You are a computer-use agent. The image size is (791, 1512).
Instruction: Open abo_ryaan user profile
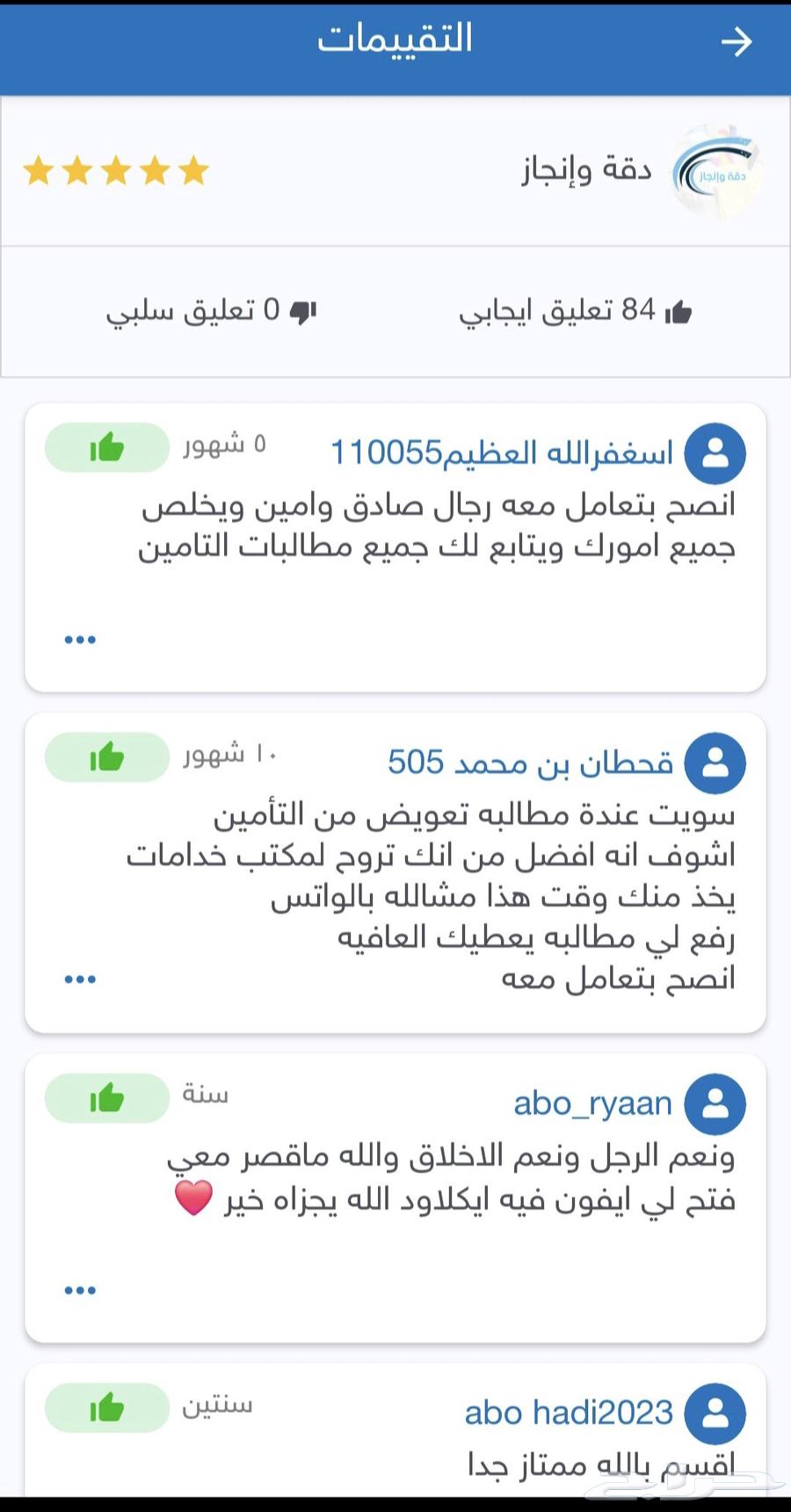click(593, 1103)
